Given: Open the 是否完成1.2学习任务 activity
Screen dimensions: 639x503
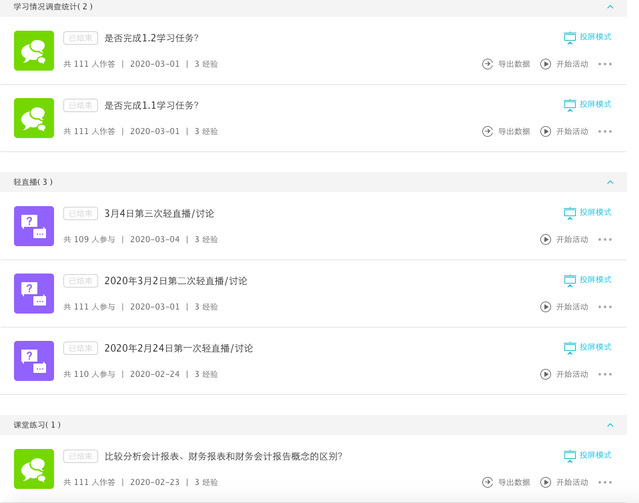Looking at the screenshot, I should pyautogui.click(x=151, y=37).
